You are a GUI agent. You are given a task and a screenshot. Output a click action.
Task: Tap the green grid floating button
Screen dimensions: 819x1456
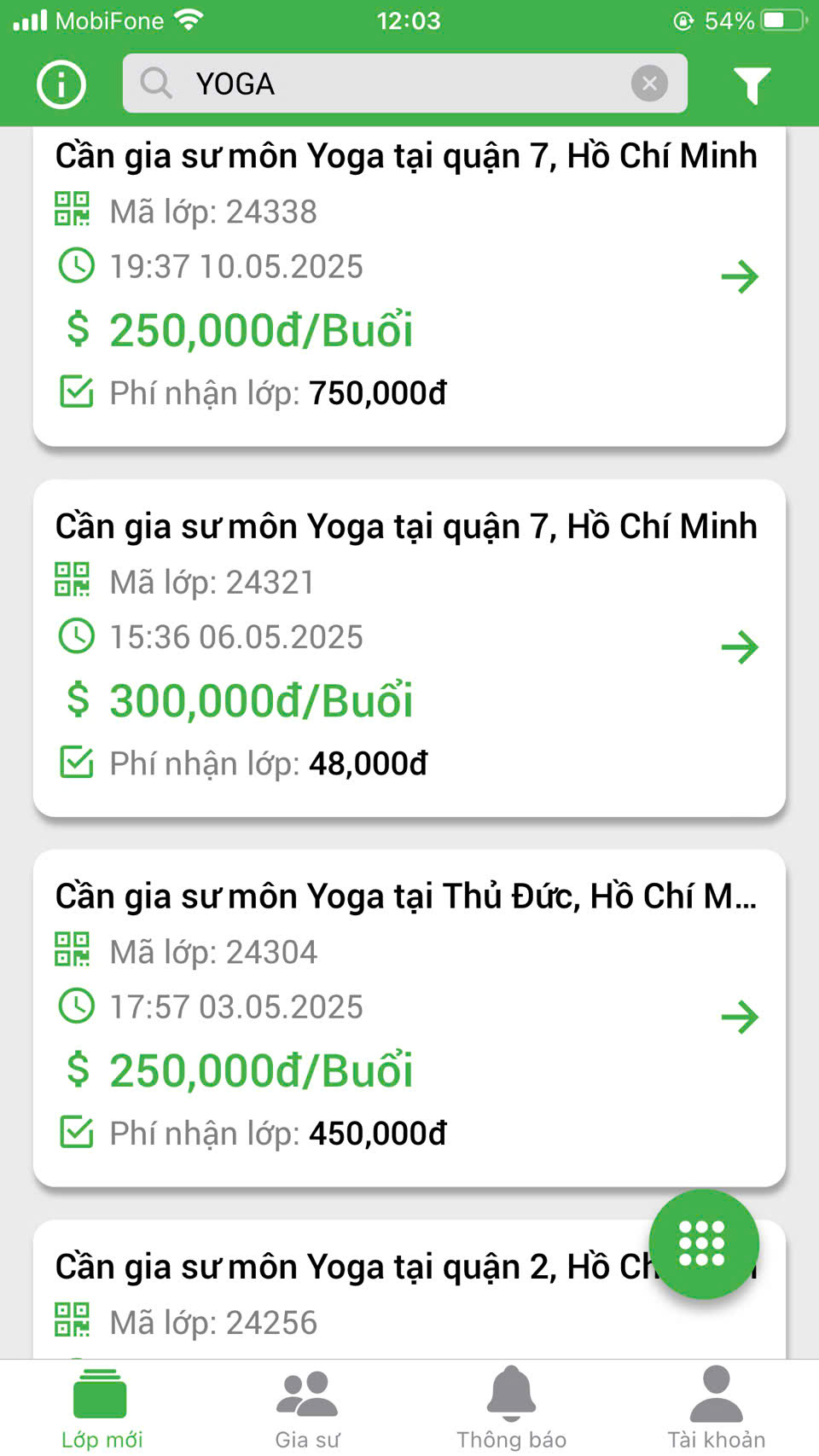coord(703,1244)
